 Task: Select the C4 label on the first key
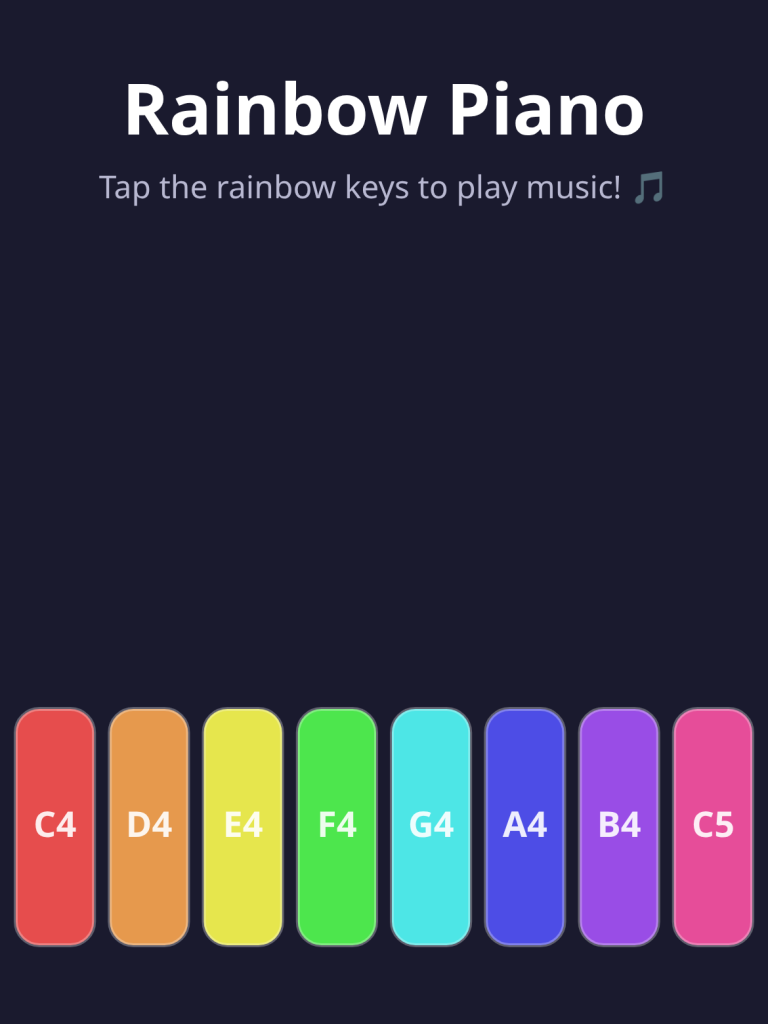57,826
